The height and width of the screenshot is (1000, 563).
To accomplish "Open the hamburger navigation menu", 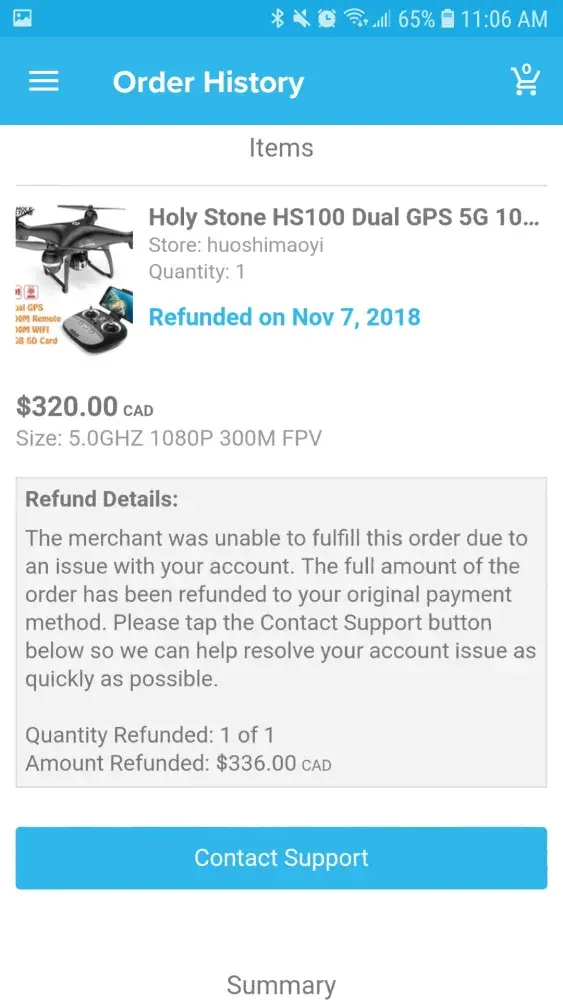I will click(44, 81).
